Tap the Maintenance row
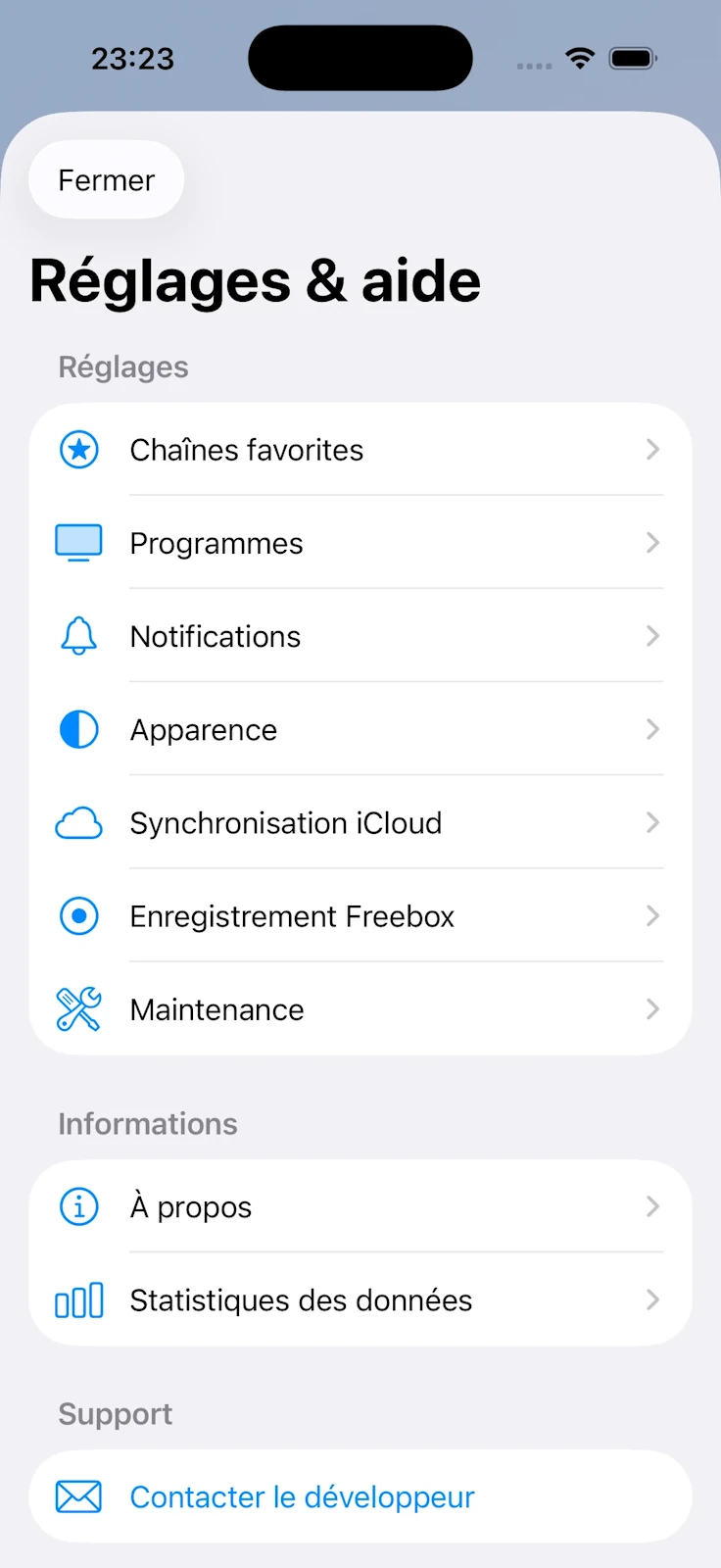721x1568 pixels. point(360,1009)
